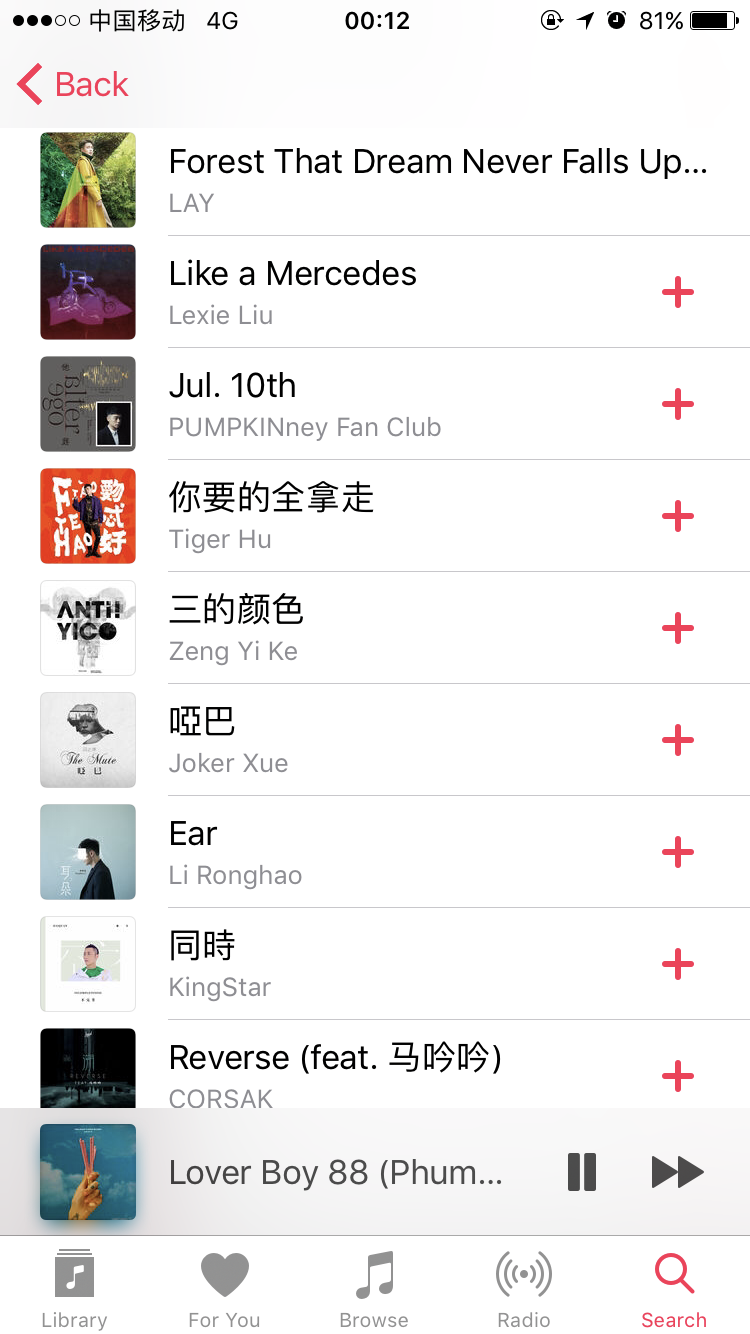Play Forest That Dream Never Falls by LAY
Screen dimensions: 750x1334
(x=400, y=180)
